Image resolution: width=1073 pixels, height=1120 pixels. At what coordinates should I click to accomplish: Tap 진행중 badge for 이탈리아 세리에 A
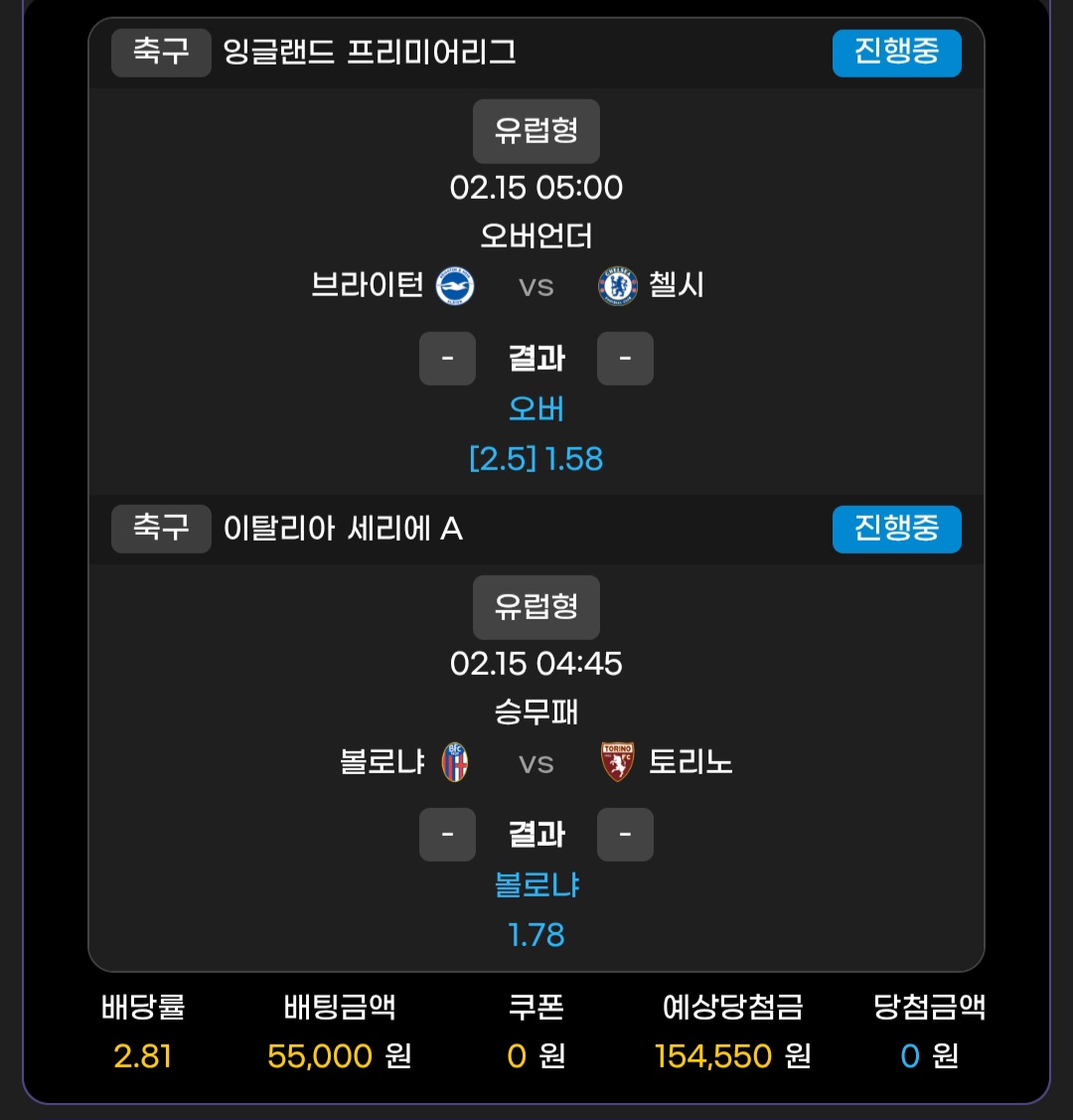(x=896, y=529)
